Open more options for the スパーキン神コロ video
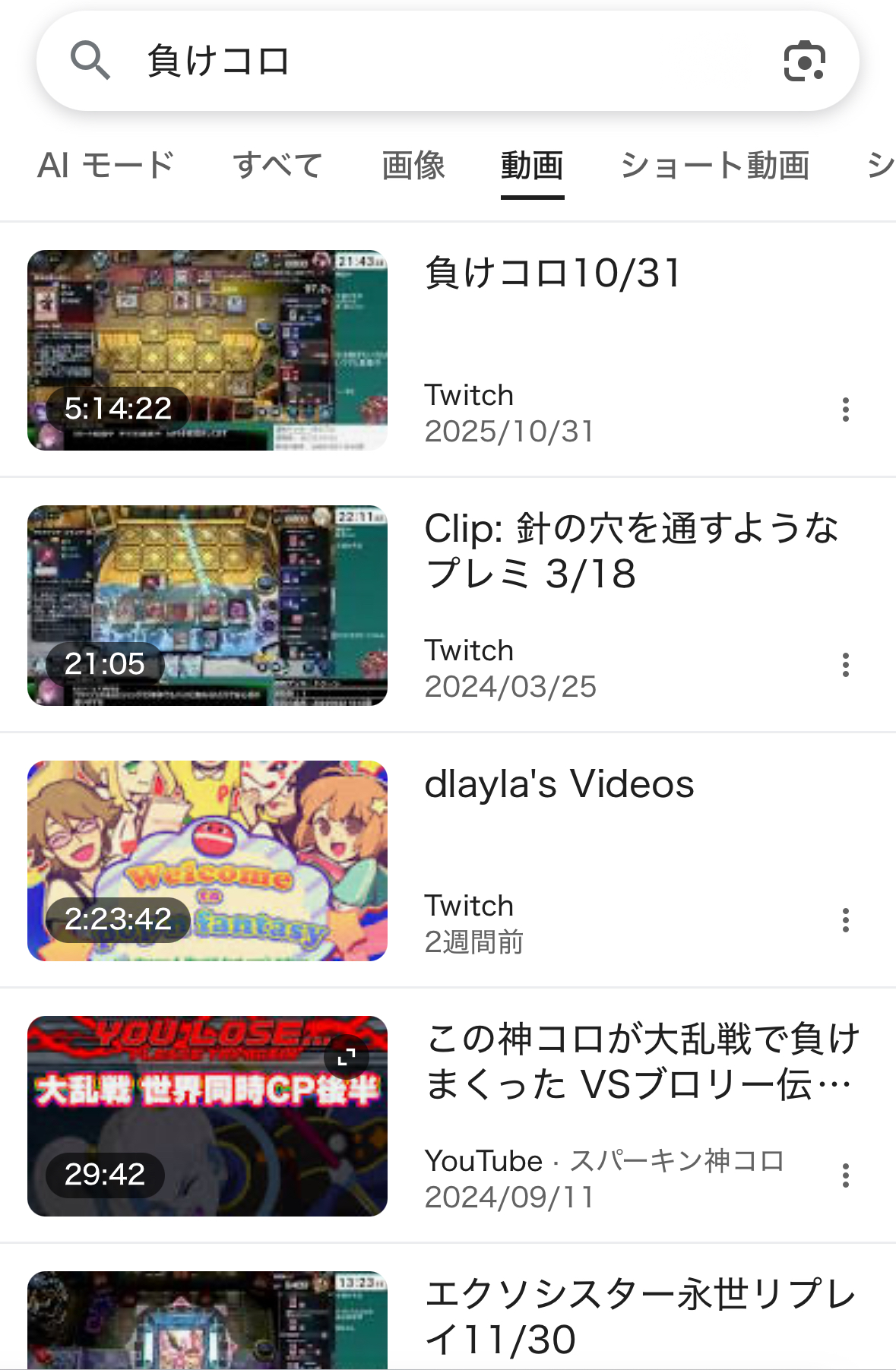The height and width of the screenshot is (1370, 896). click(x=845, y=1175)
